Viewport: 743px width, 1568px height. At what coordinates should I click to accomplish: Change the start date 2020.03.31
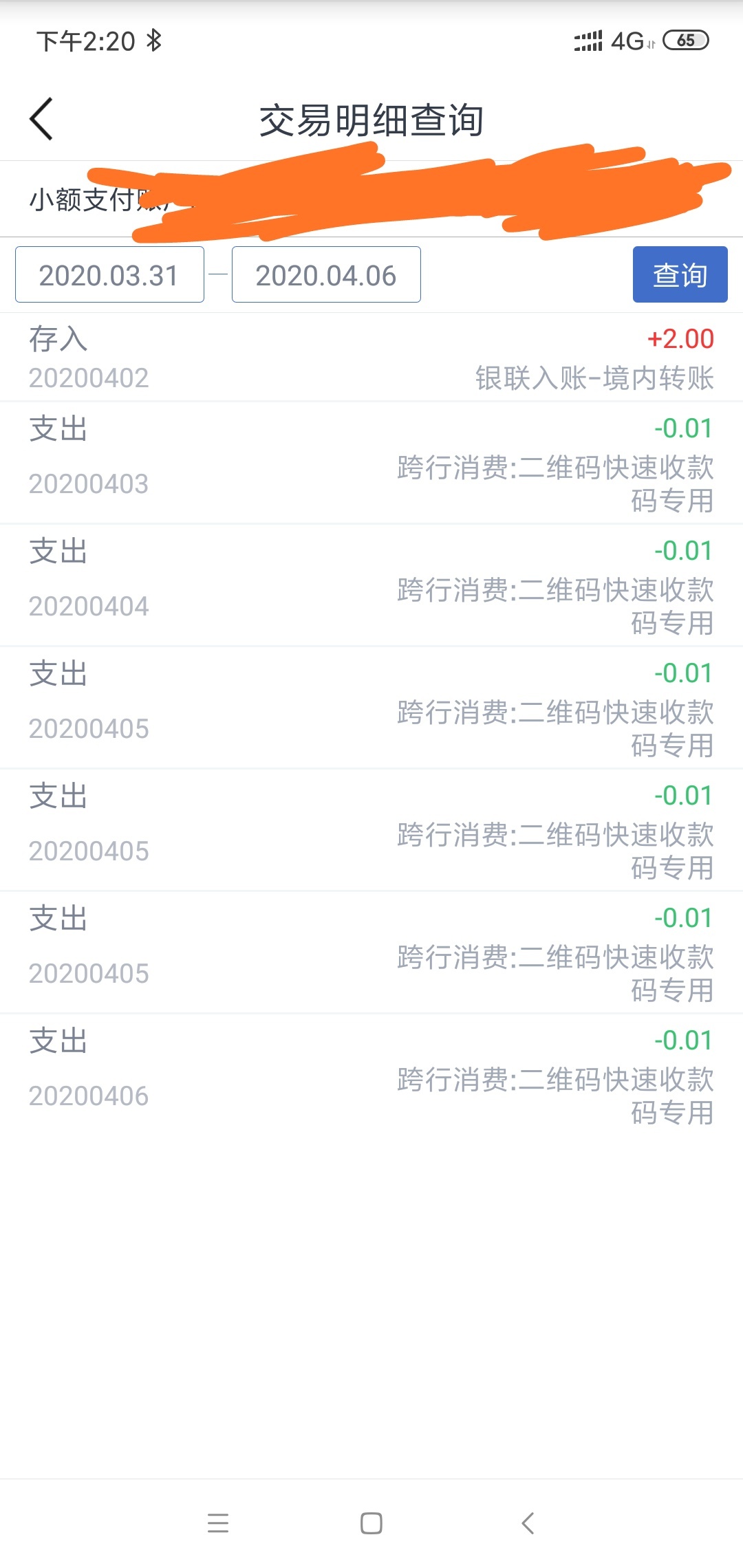click(x=109, y=274)
